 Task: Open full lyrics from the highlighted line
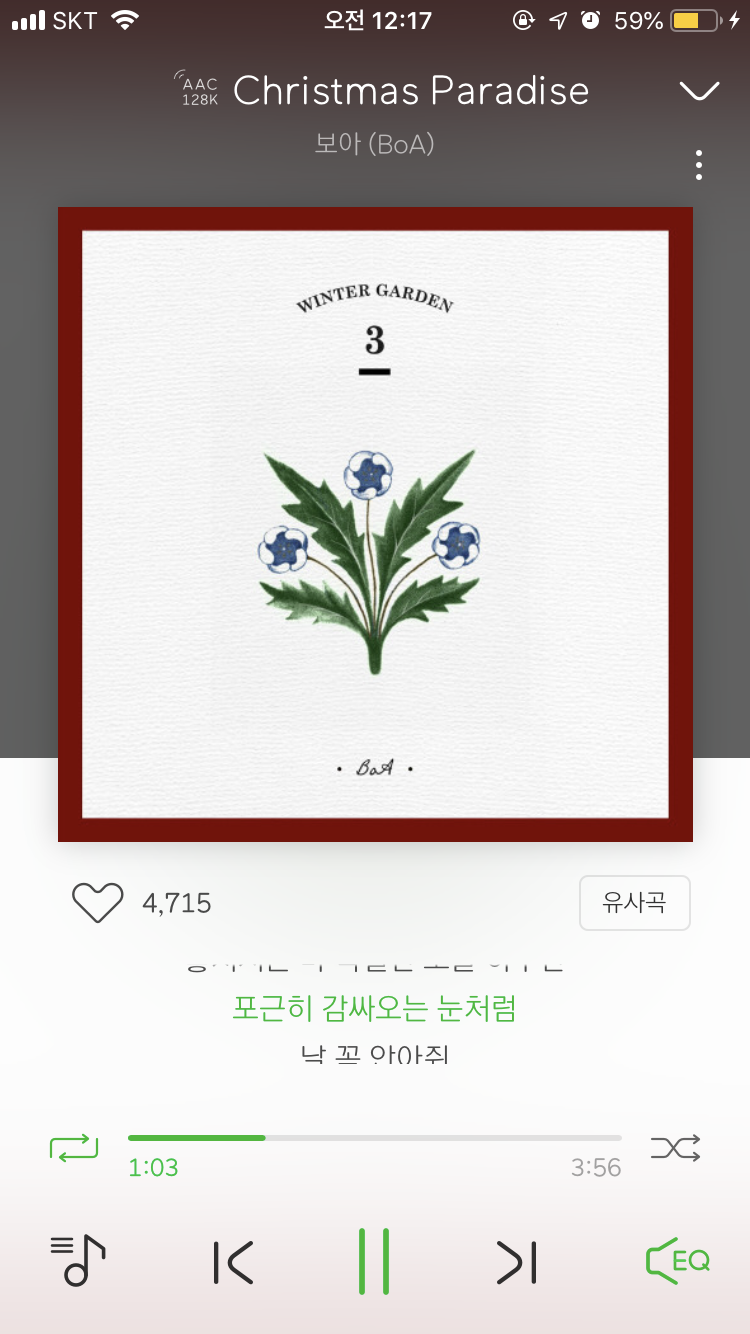[x=374, y=1008]
